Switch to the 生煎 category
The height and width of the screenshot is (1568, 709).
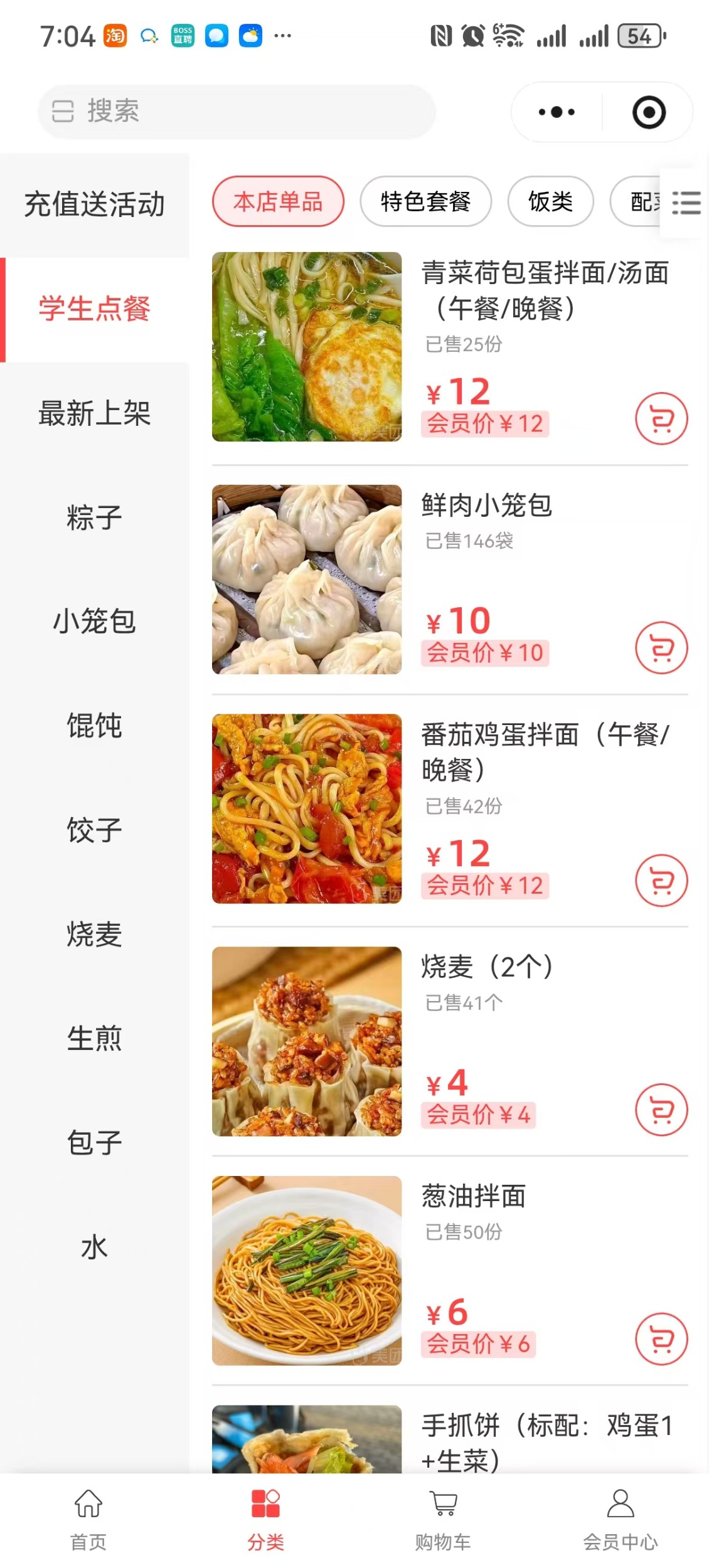94,1038
